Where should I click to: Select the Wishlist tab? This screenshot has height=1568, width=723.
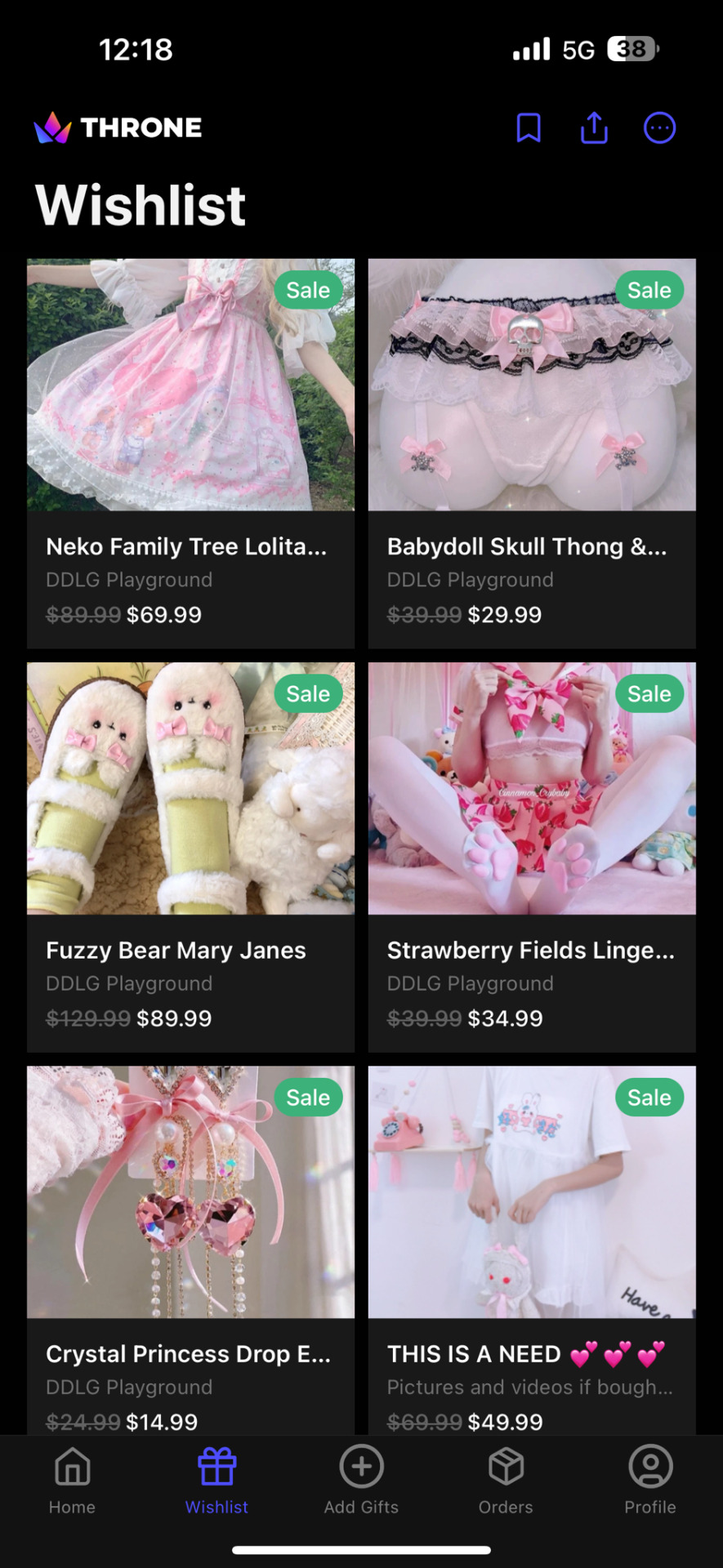coord(216,1480)
